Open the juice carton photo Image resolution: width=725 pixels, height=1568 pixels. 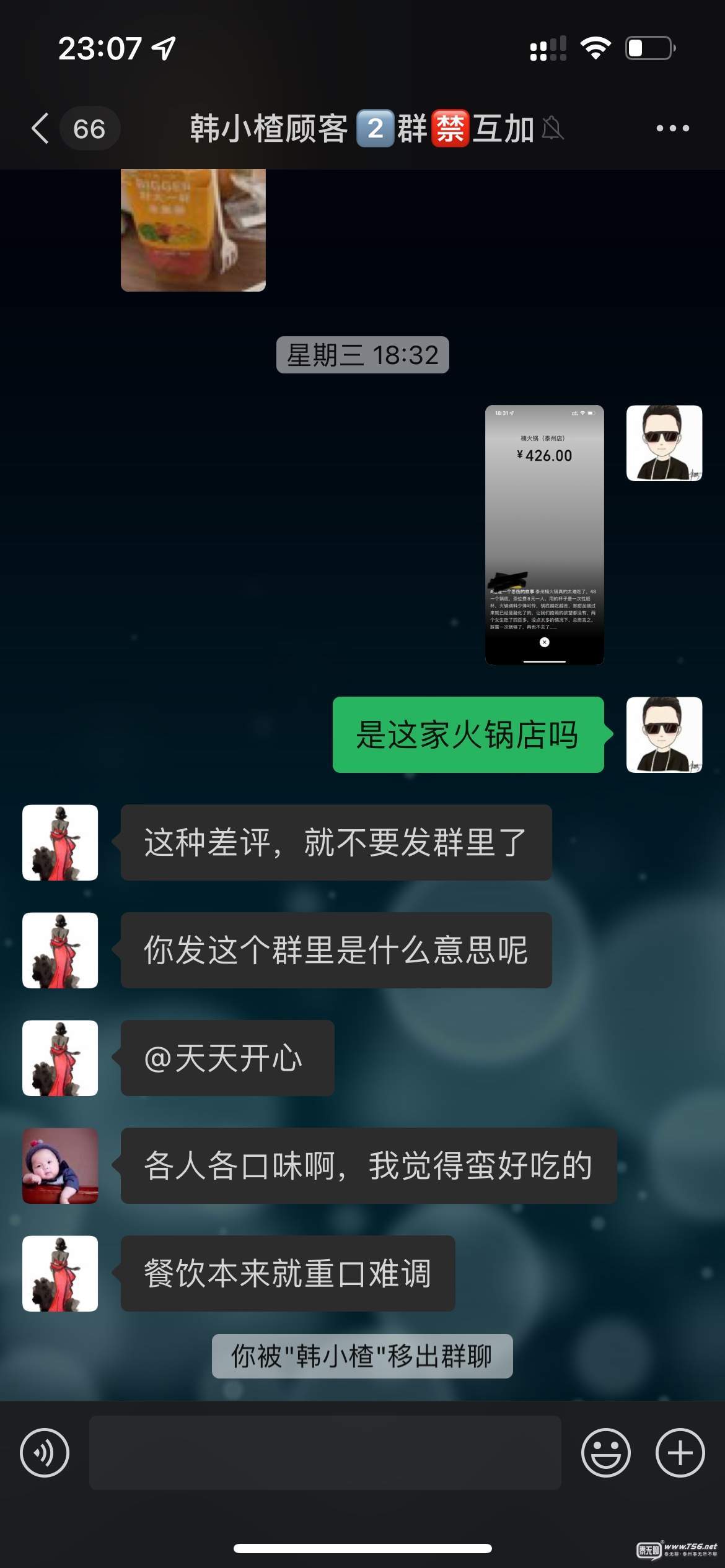coord(193,230)
